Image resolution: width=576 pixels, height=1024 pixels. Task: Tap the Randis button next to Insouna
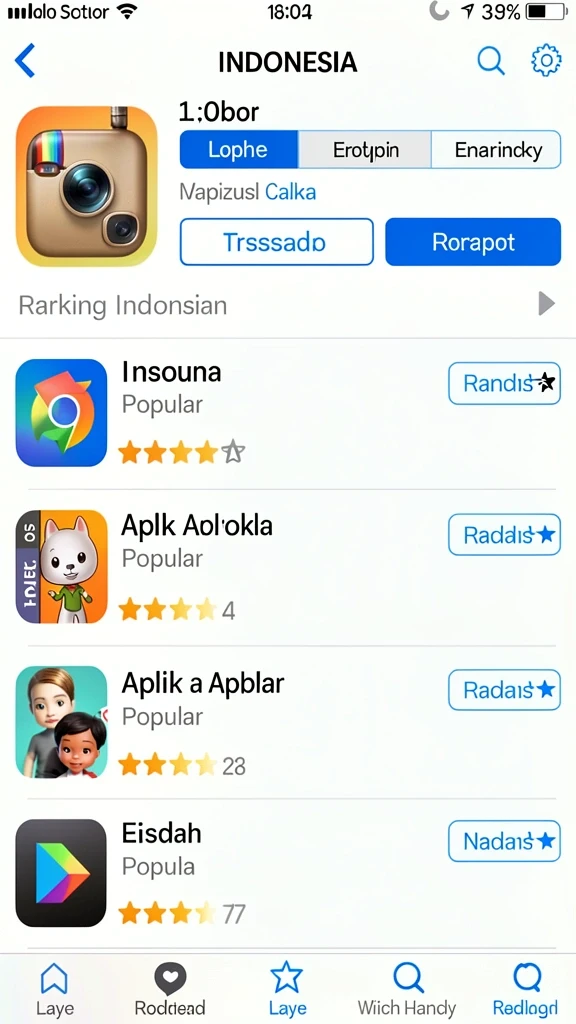[504, 383]
